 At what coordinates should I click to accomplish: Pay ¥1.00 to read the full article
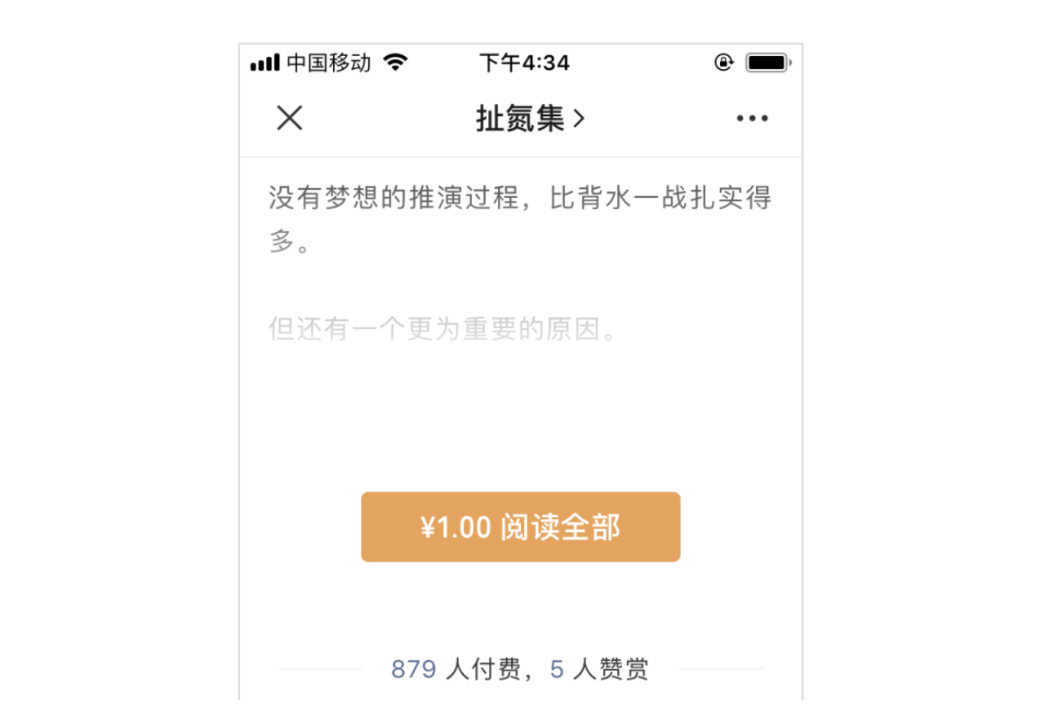point(520,527)
